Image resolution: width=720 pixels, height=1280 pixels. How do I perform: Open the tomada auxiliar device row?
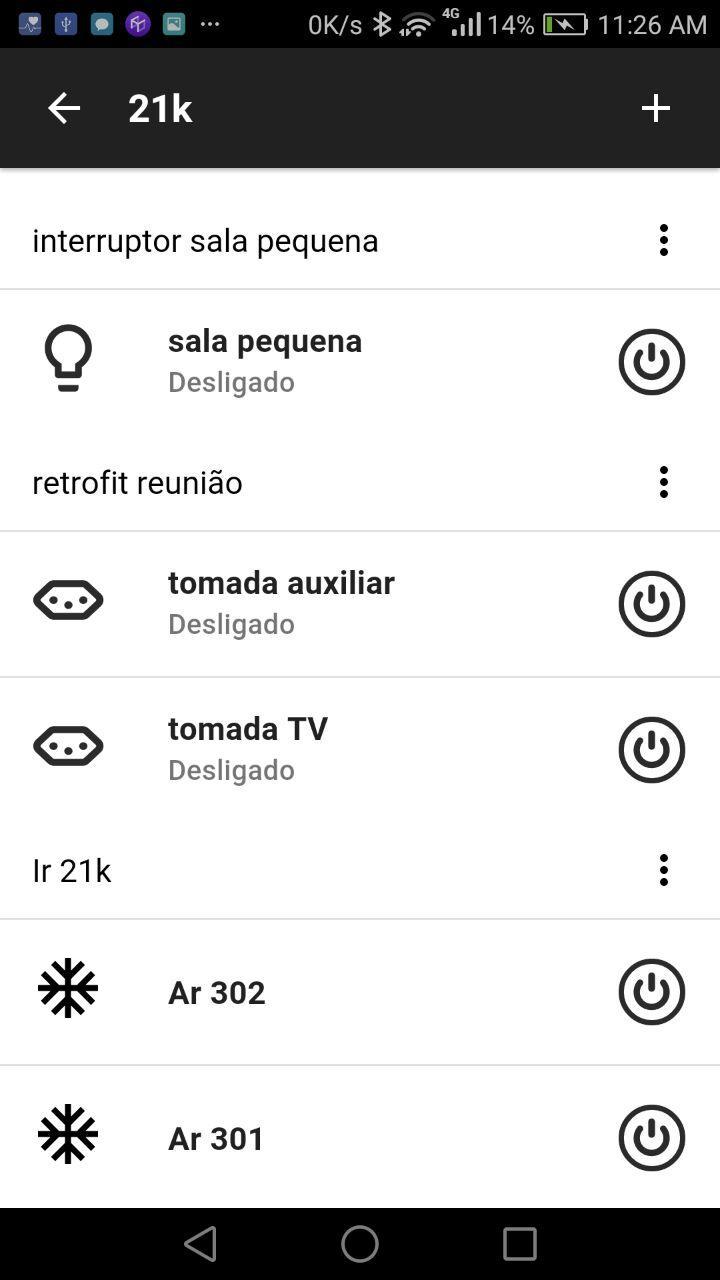tap(300, 602)
